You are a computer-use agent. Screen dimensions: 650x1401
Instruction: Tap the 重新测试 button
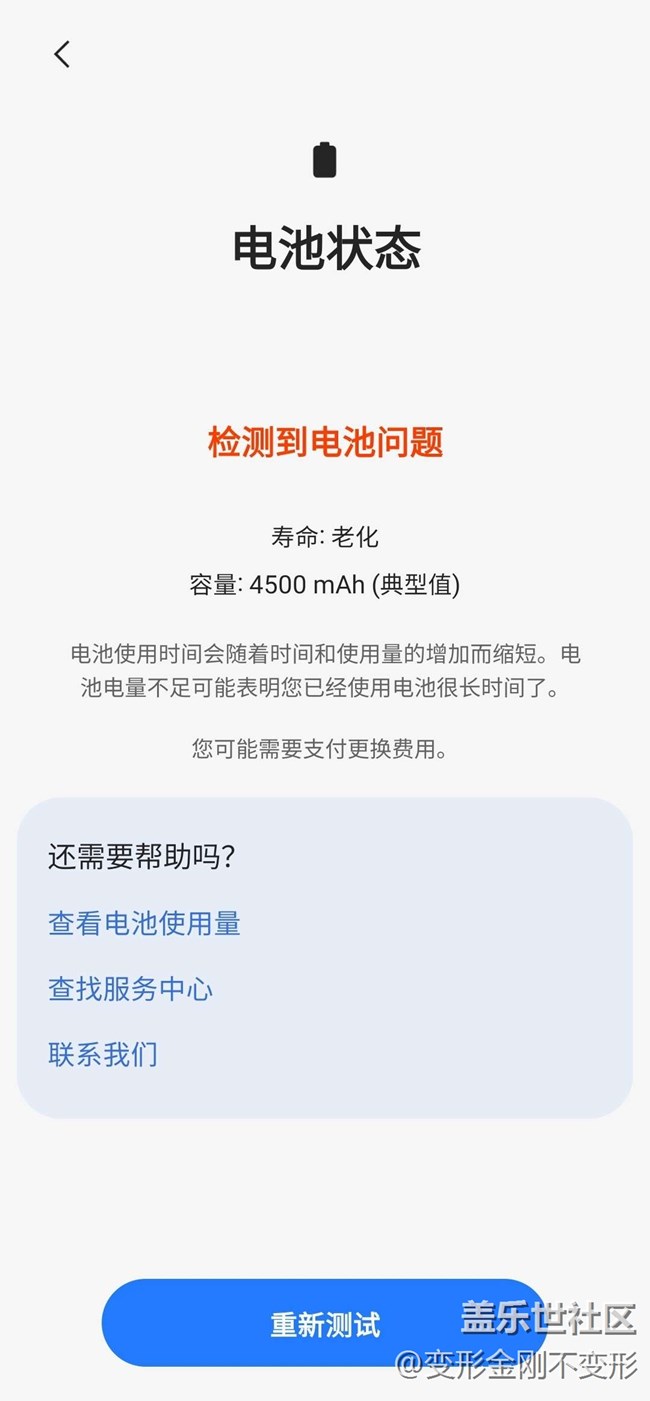[x=325, y=1324]
